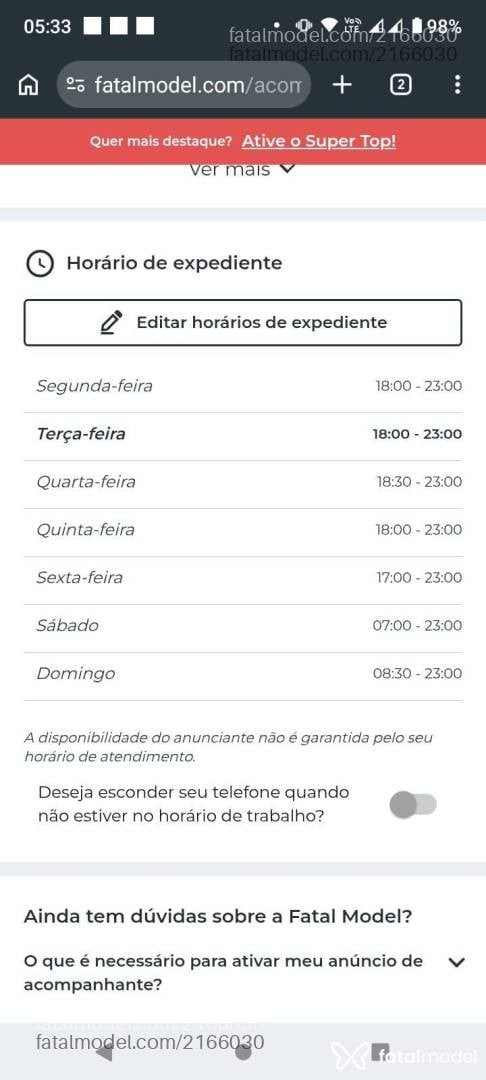Follow the Ative o Super Top! link
This screenshot has width=486, height=1080.
[319, 142]
